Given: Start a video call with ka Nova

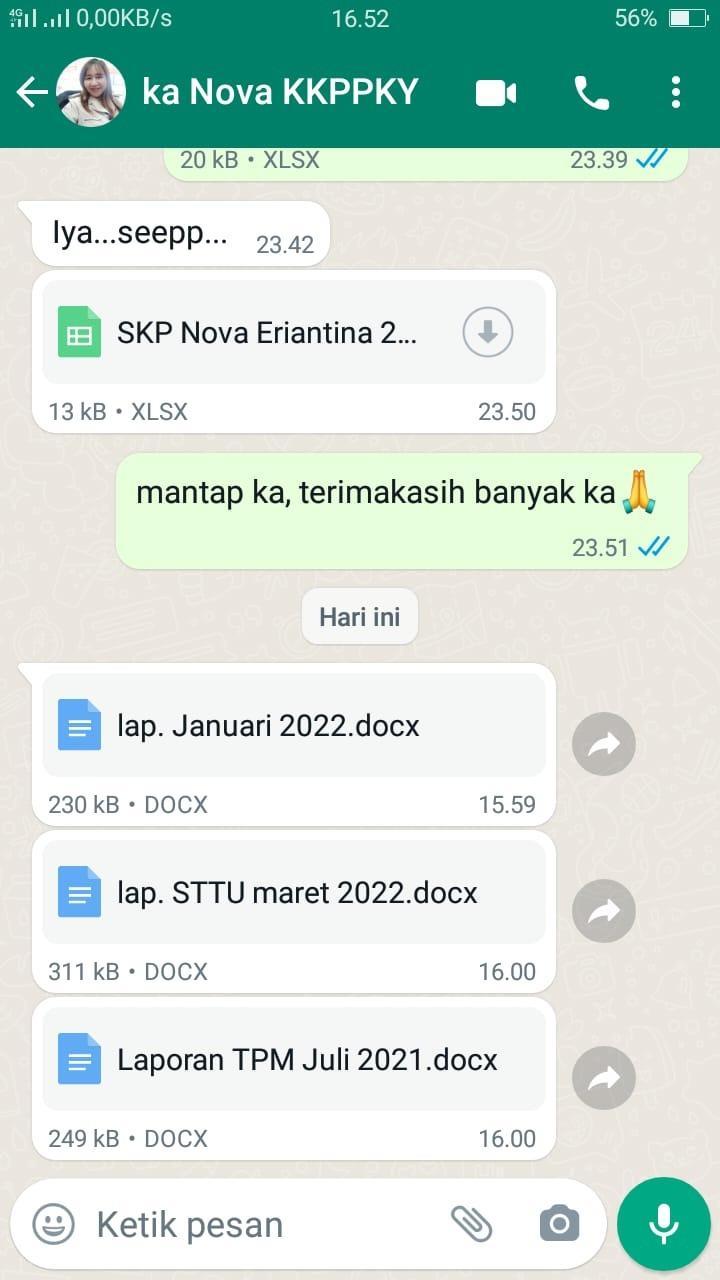Looking at the screenshot, I should pos(496,93).
